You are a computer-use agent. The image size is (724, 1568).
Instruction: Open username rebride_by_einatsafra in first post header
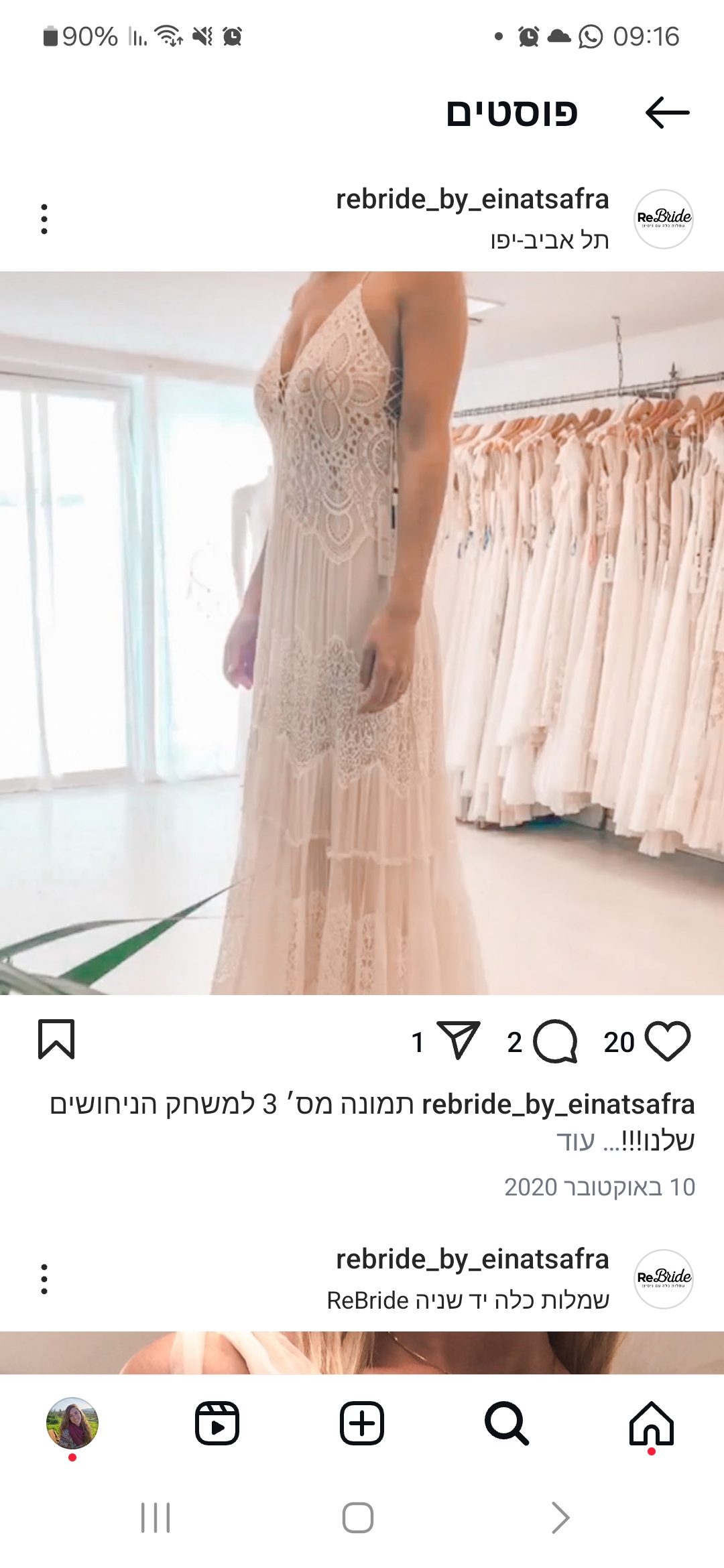pyautogui.click(x=472, y=199)
